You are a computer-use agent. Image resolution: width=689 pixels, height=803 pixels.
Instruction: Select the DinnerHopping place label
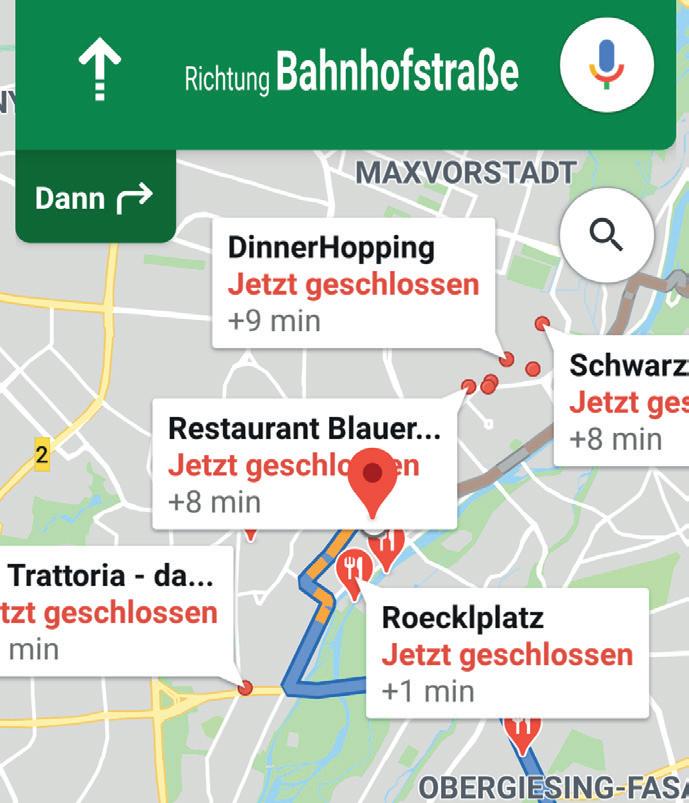353,283
